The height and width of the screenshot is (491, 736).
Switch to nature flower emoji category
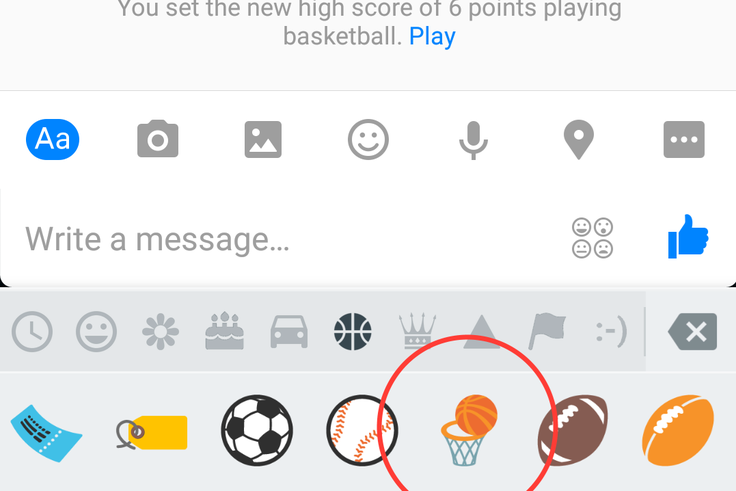(159, 331)
